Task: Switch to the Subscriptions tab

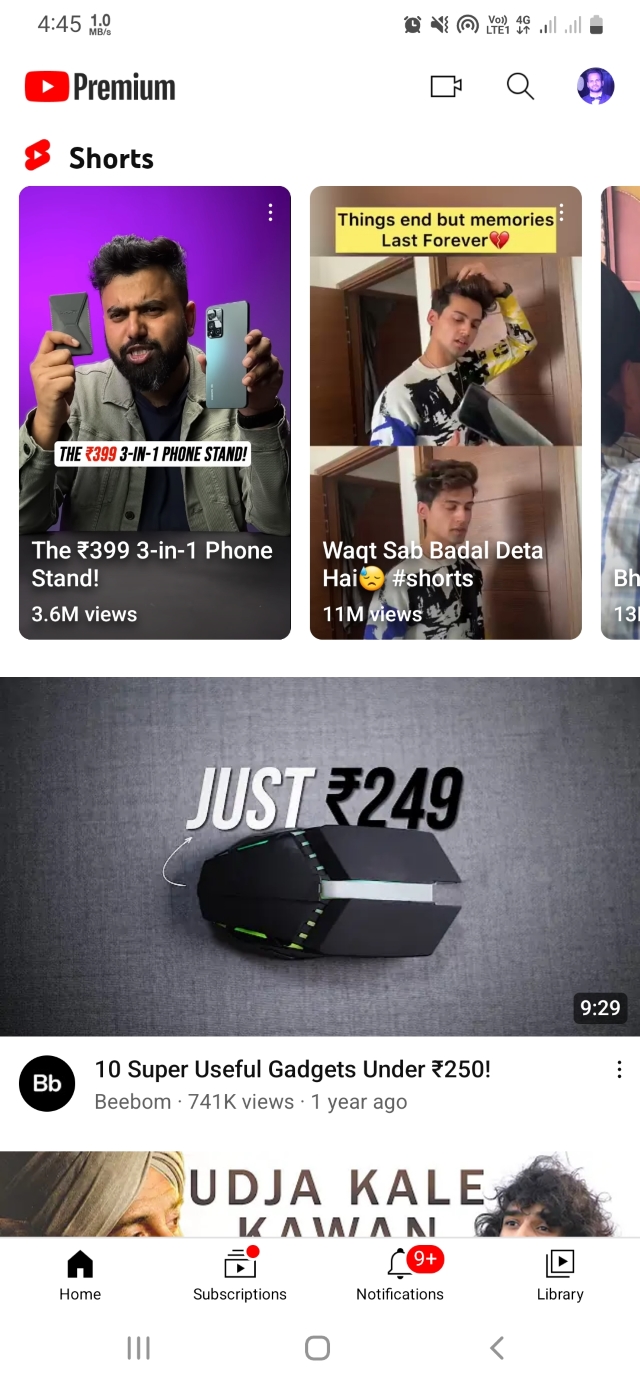Action: (x=240, y=1275)
